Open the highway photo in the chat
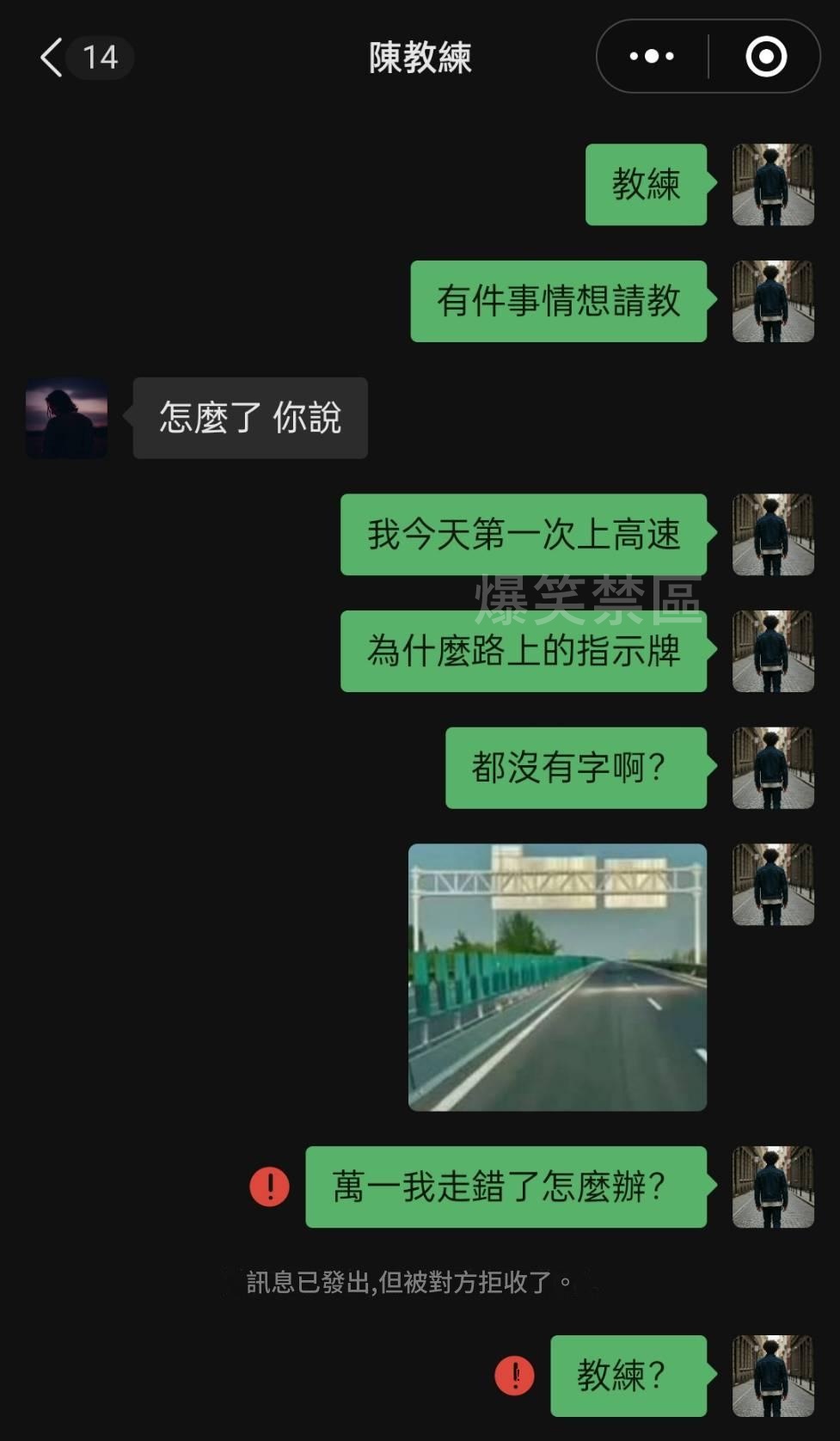840x1441 pixels. [x=557, y=977]
